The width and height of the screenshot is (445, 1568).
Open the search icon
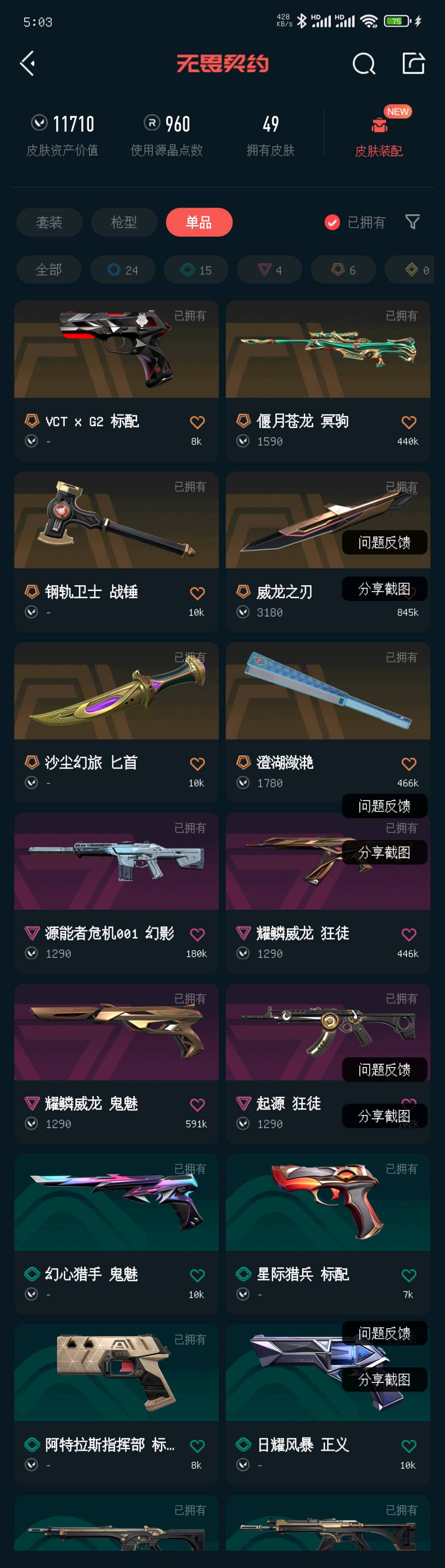pos(363,63)
